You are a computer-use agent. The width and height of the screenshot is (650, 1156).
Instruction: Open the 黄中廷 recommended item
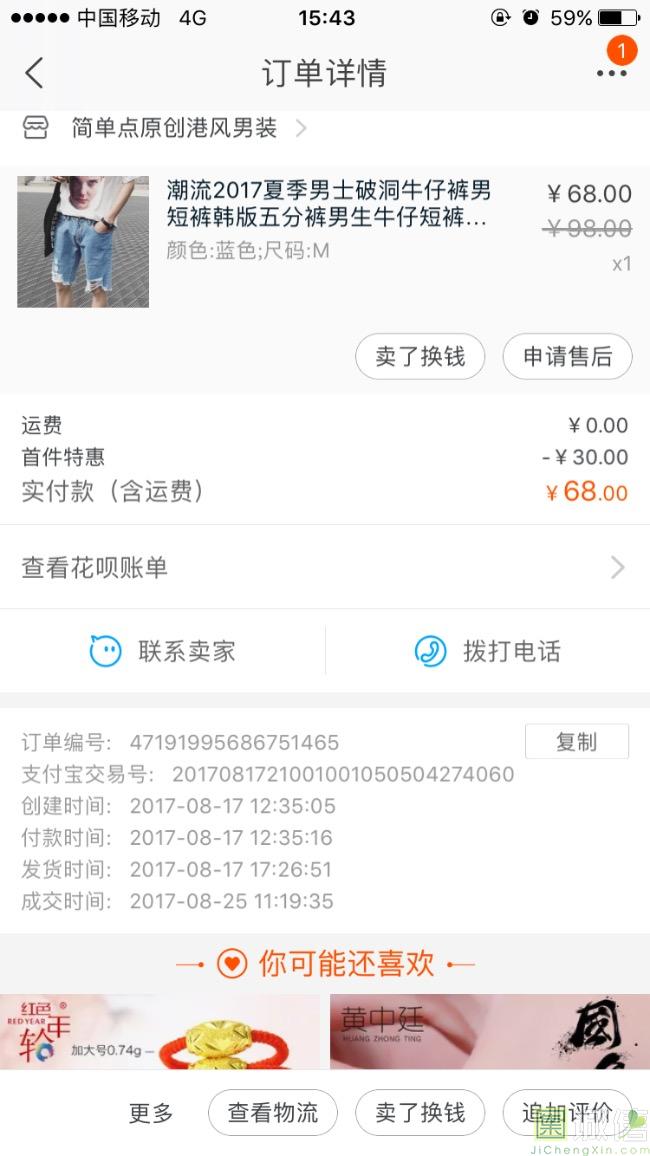pos(489,1031)
